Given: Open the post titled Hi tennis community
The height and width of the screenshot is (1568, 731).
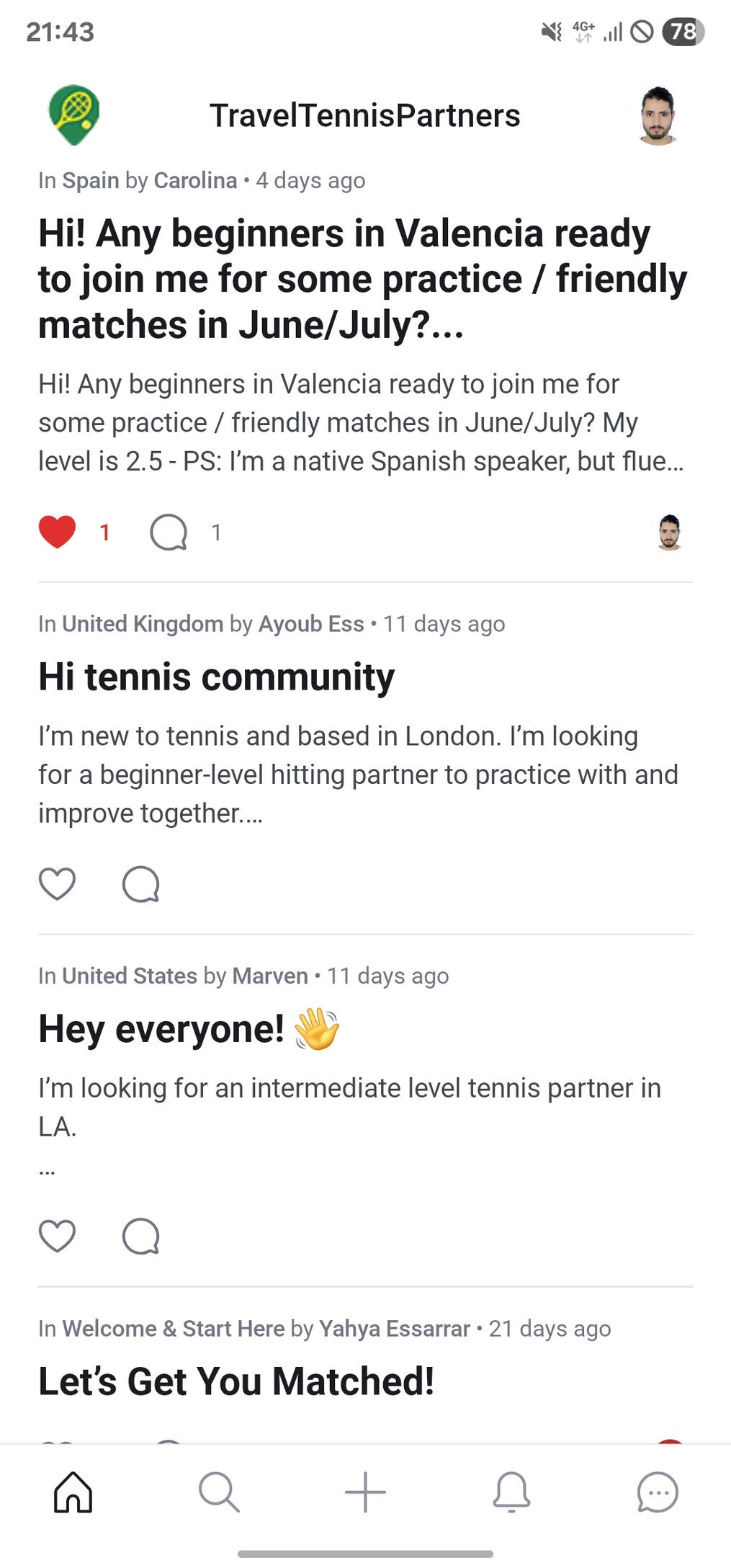Looking at the screenshot, I should point(217,677).
